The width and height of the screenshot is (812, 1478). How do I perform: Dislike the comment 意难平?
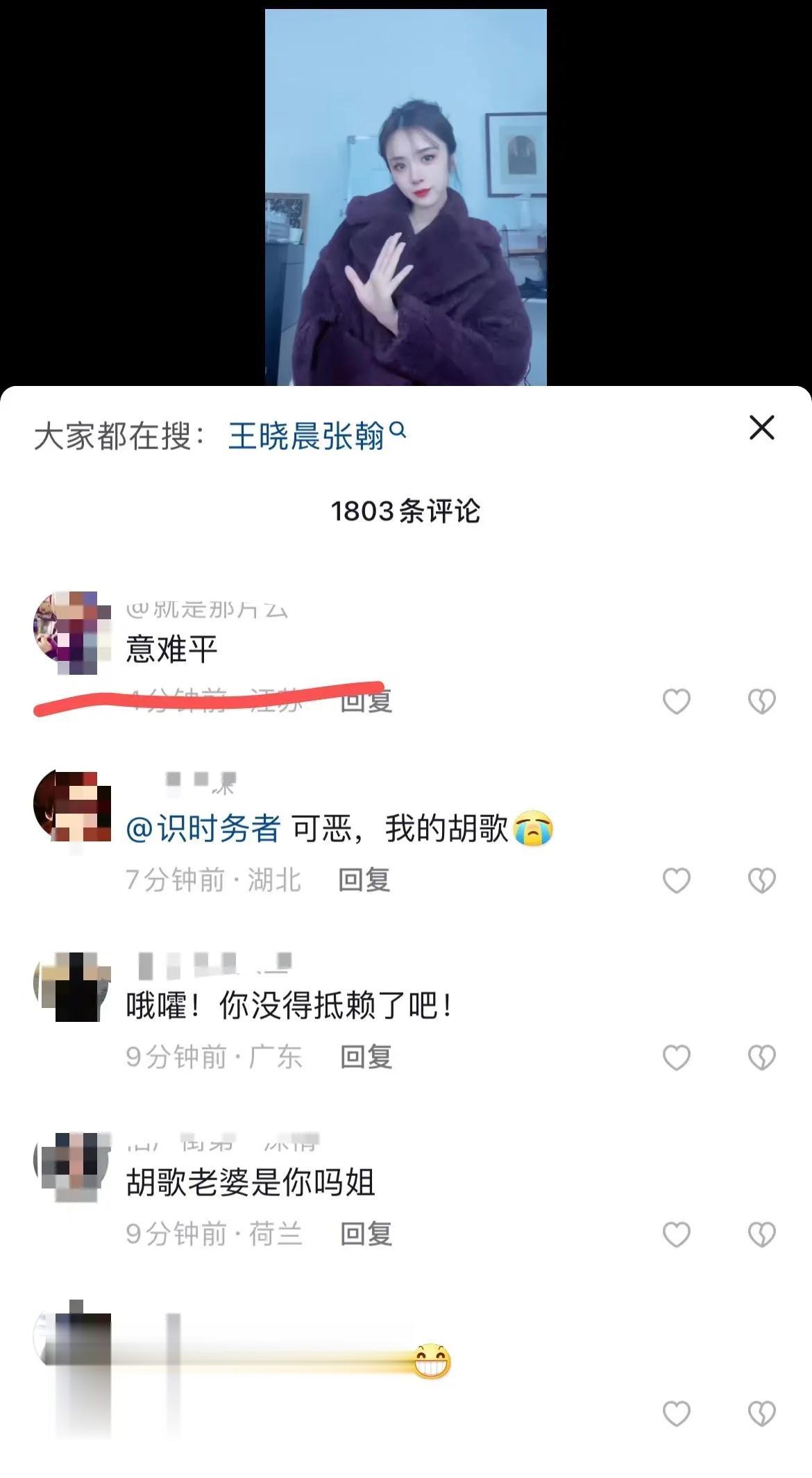(761, 701)
